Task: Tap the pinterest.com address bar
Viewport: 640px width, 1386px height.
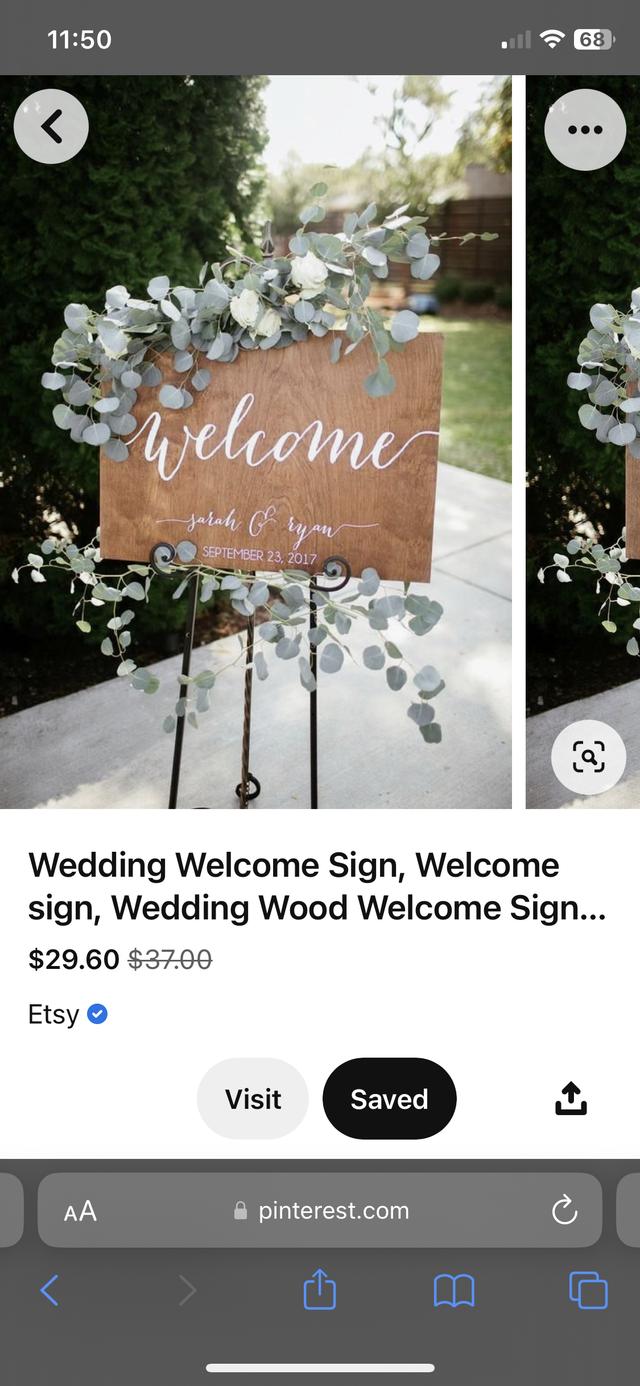Action: coord(322,1211)
